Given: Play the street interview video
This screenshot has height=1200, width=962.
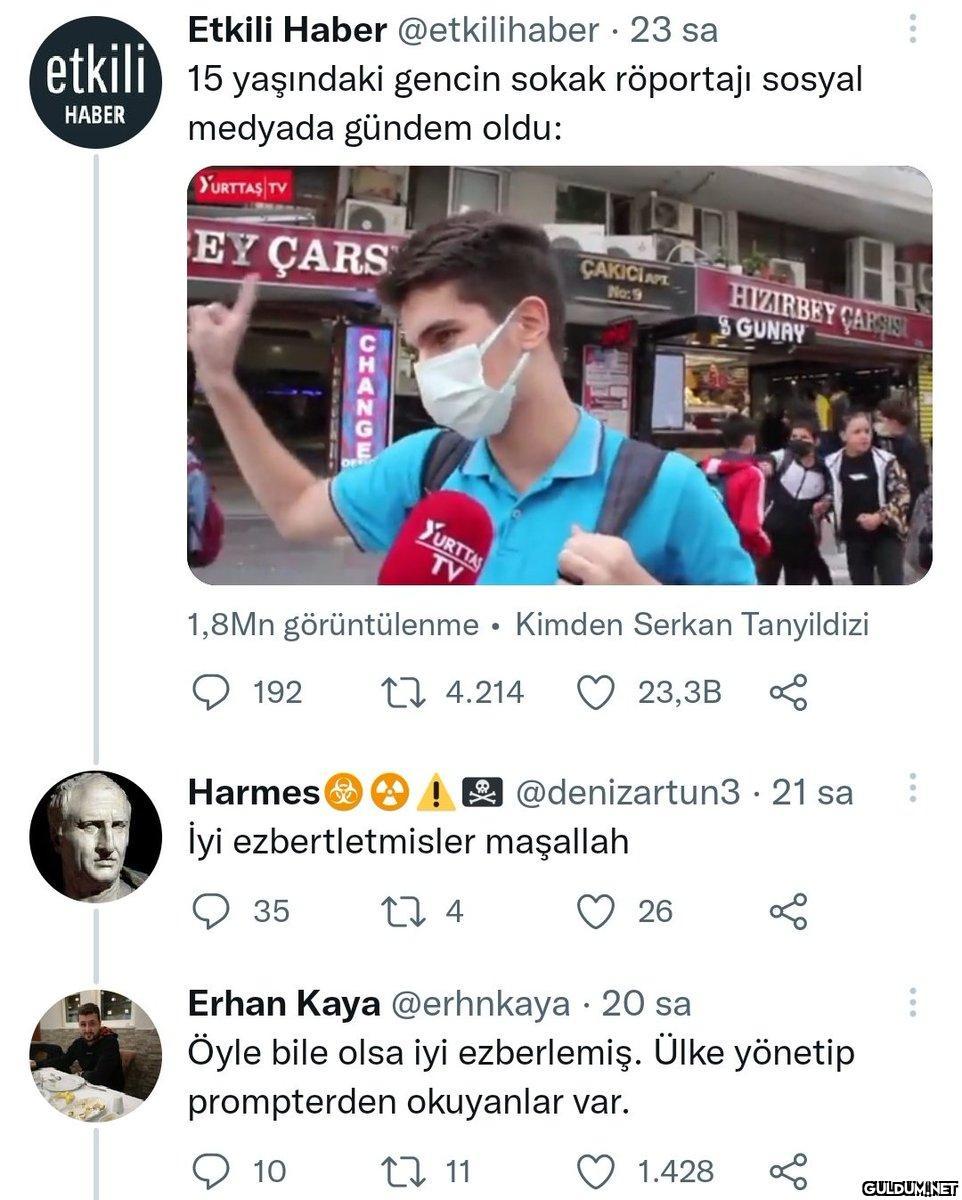Looking at the screenshot, I should point(559,375).
